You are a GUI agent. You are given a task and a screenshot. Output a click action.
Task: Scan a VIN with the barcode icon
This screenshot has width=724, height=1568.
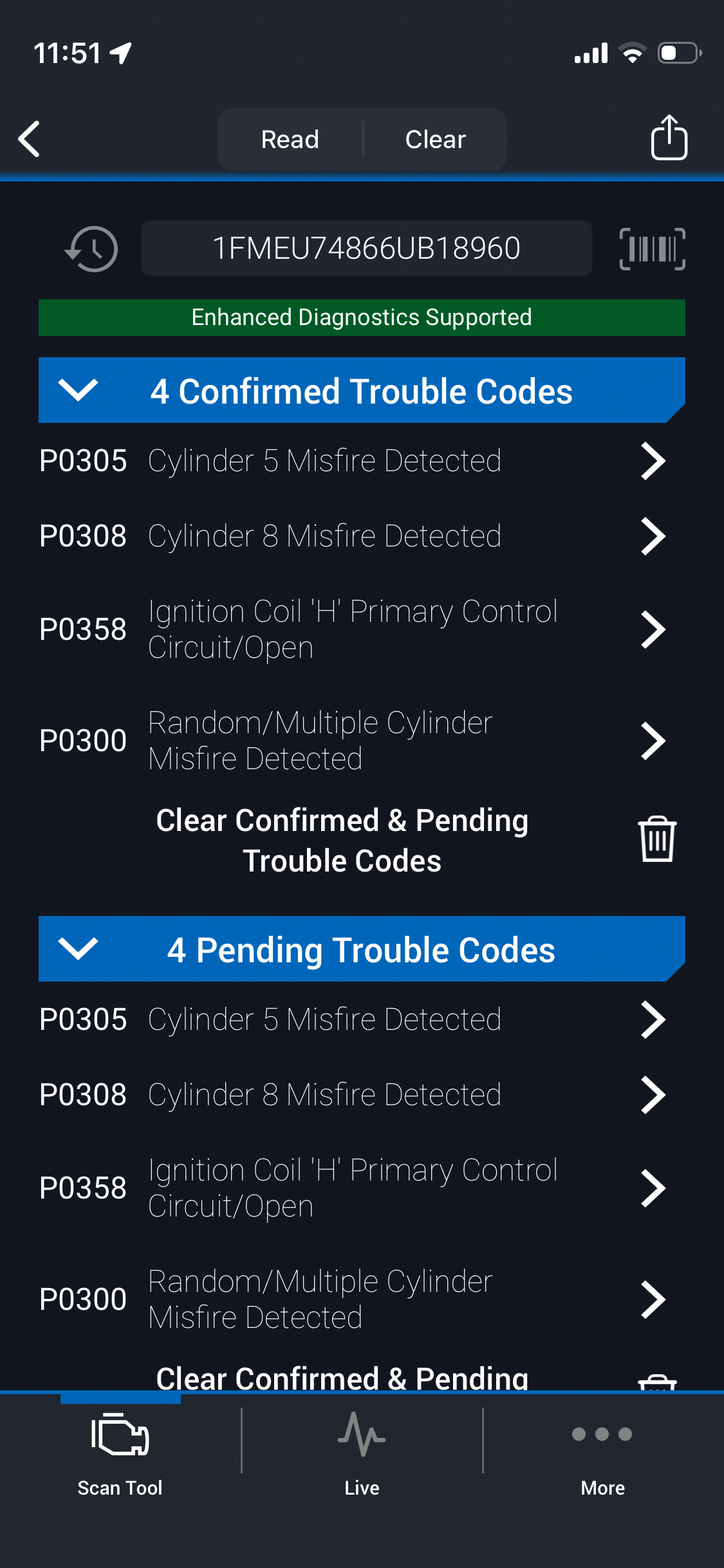652,248
